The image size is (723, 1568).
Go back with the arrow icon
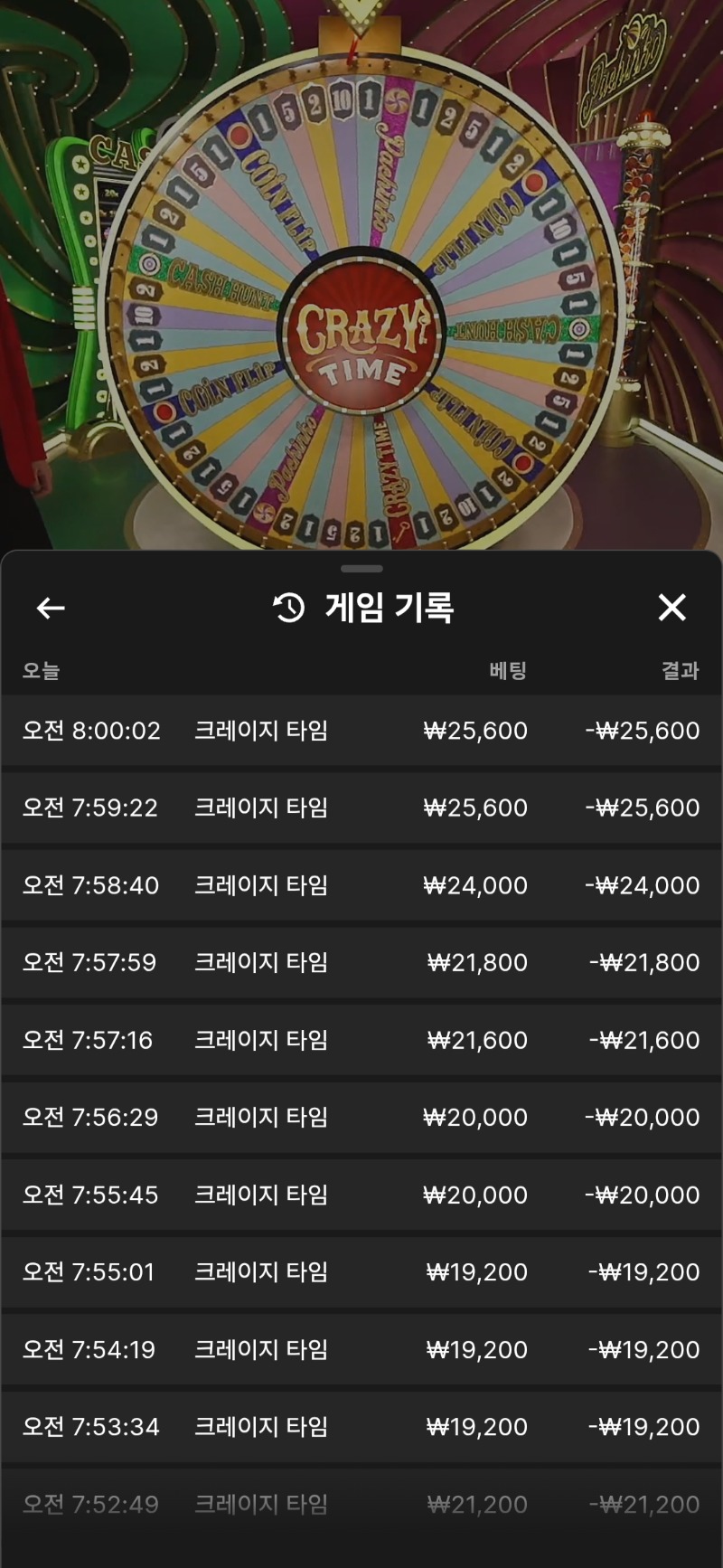pos(51,608)
